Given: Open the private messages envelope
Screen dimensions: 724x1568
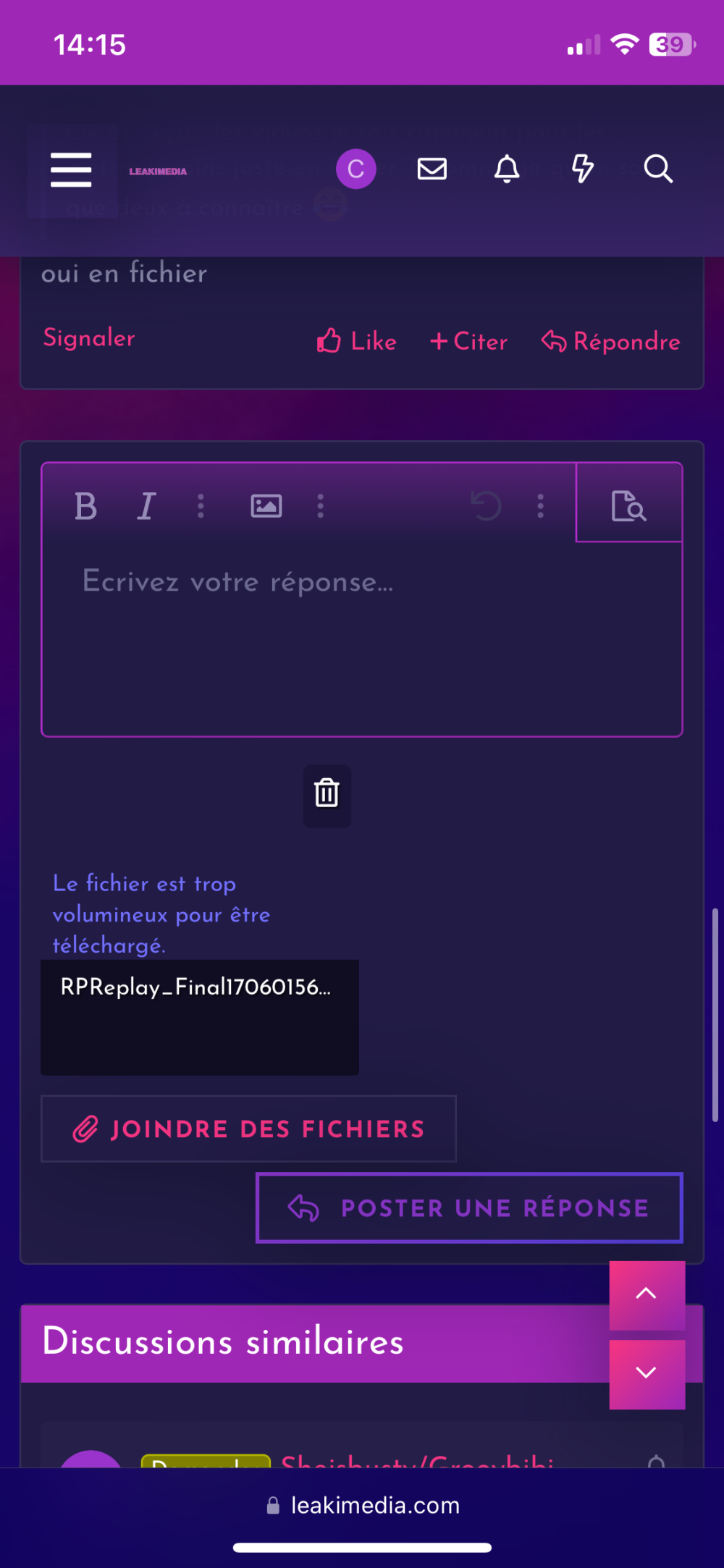Looking at the screenshot, I should click(432, 169).
